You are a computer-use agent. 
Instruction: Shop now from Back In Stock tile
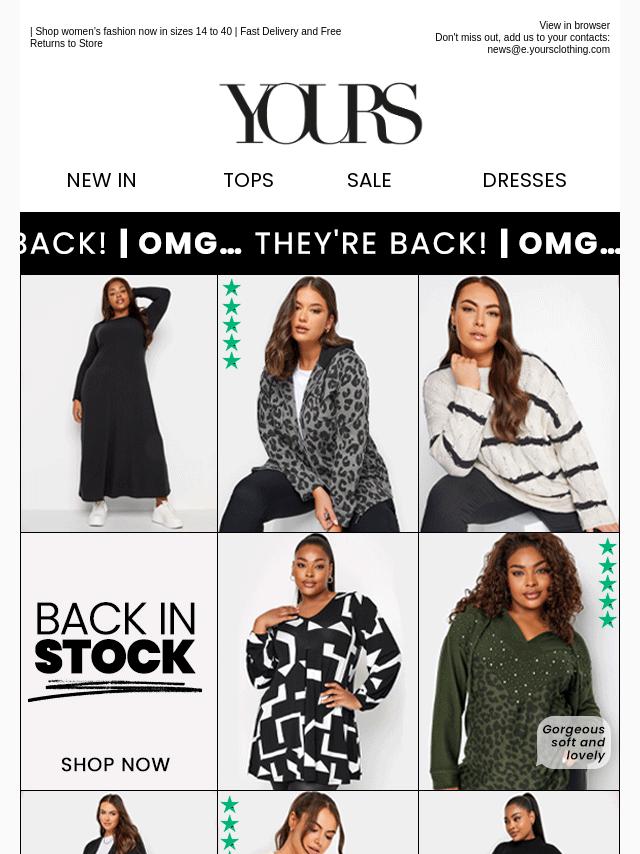point(116,764)
